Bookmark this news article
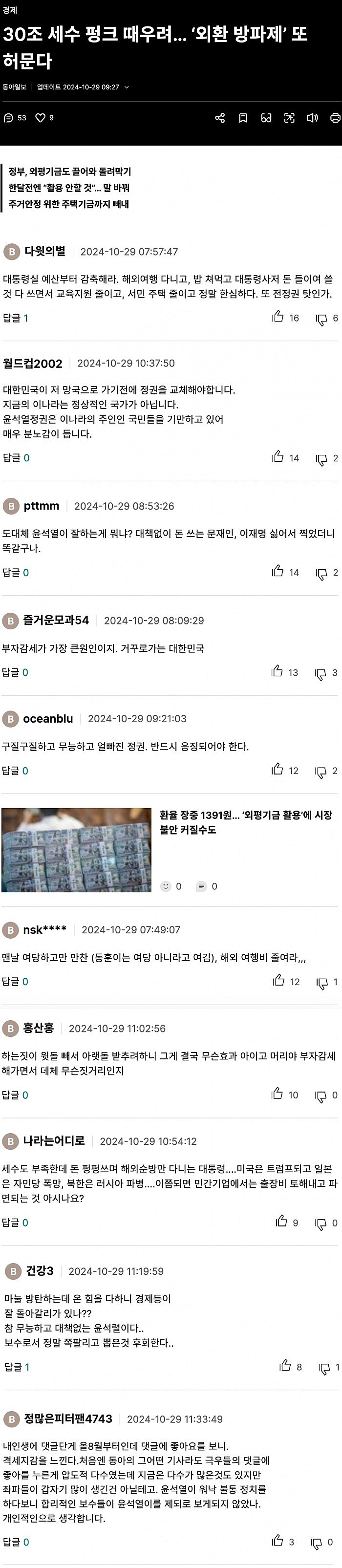 click(x=243, y=118)
